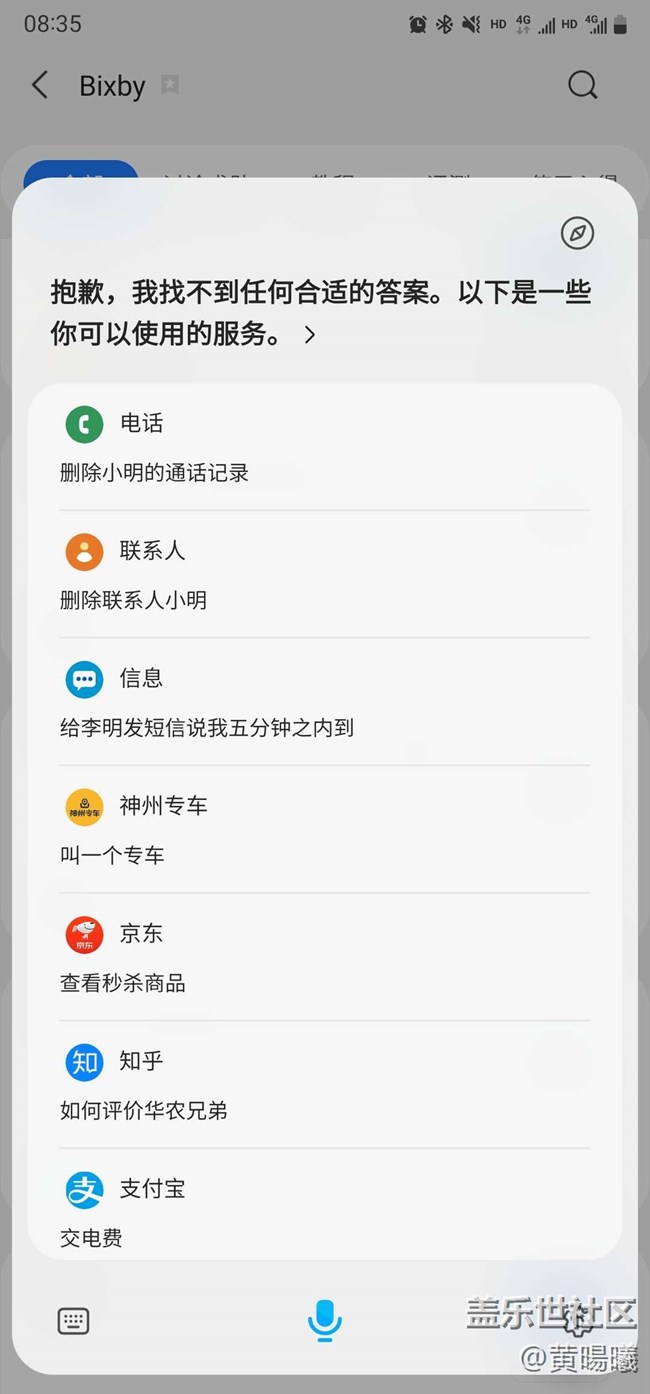Screen dimensions: 650x1394
Task: Go back from Bixby page
Action: tap(40, 85)
